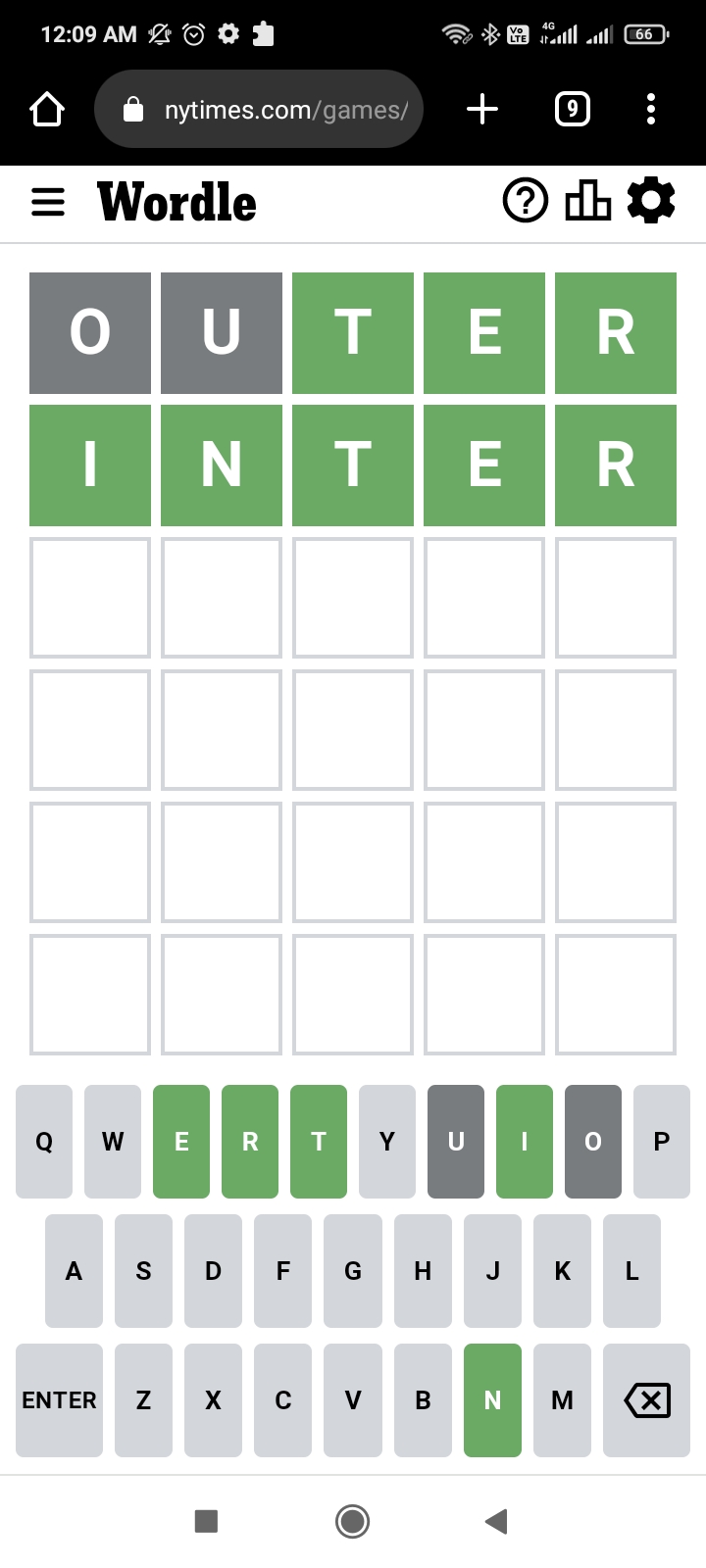
Task: Open recent apps with the square button
Action: coord(206,1521)
